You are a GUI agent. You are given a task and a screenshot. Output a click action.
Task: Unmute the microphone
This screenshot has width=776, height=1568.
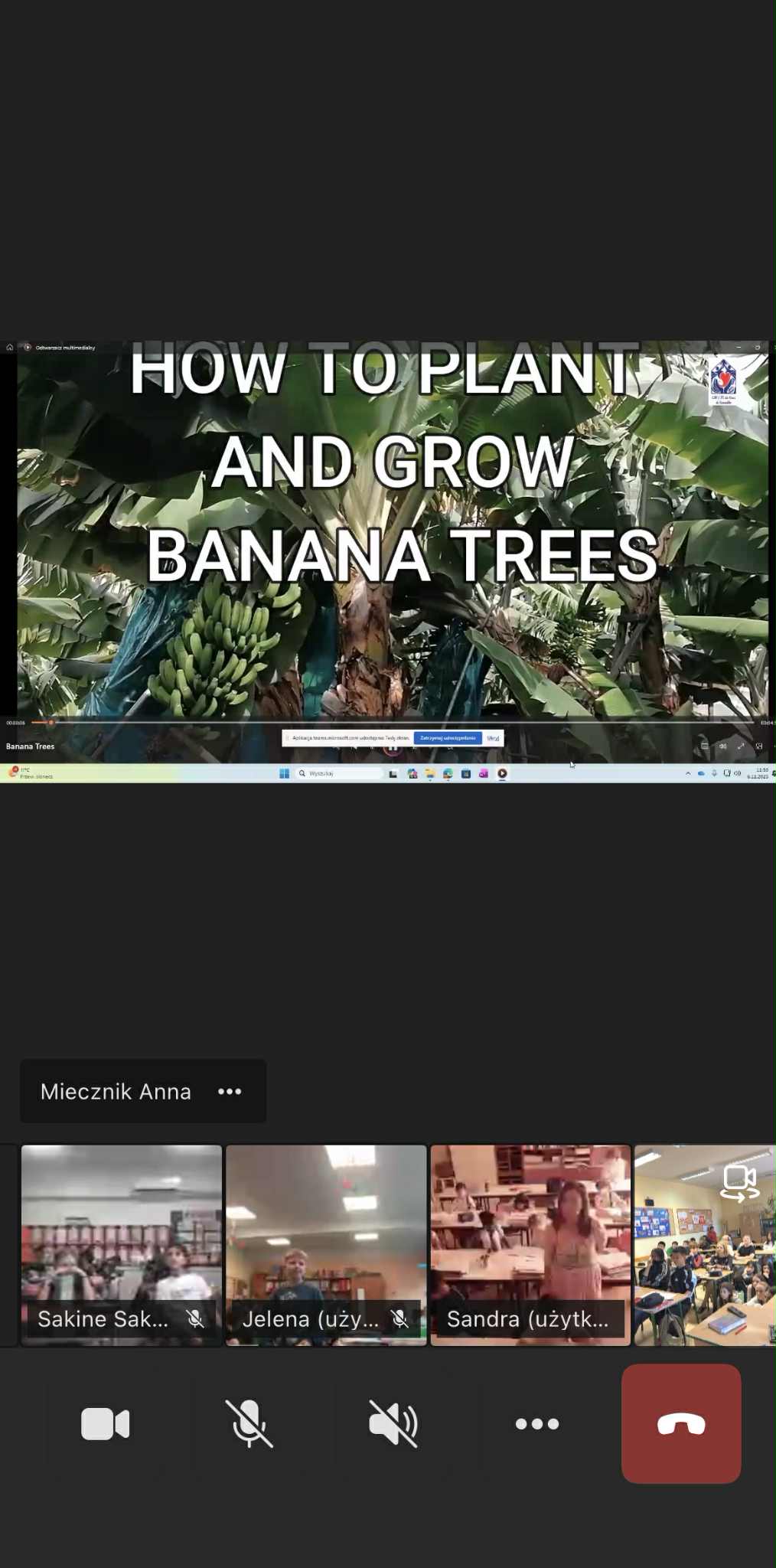click(249, 1423)
